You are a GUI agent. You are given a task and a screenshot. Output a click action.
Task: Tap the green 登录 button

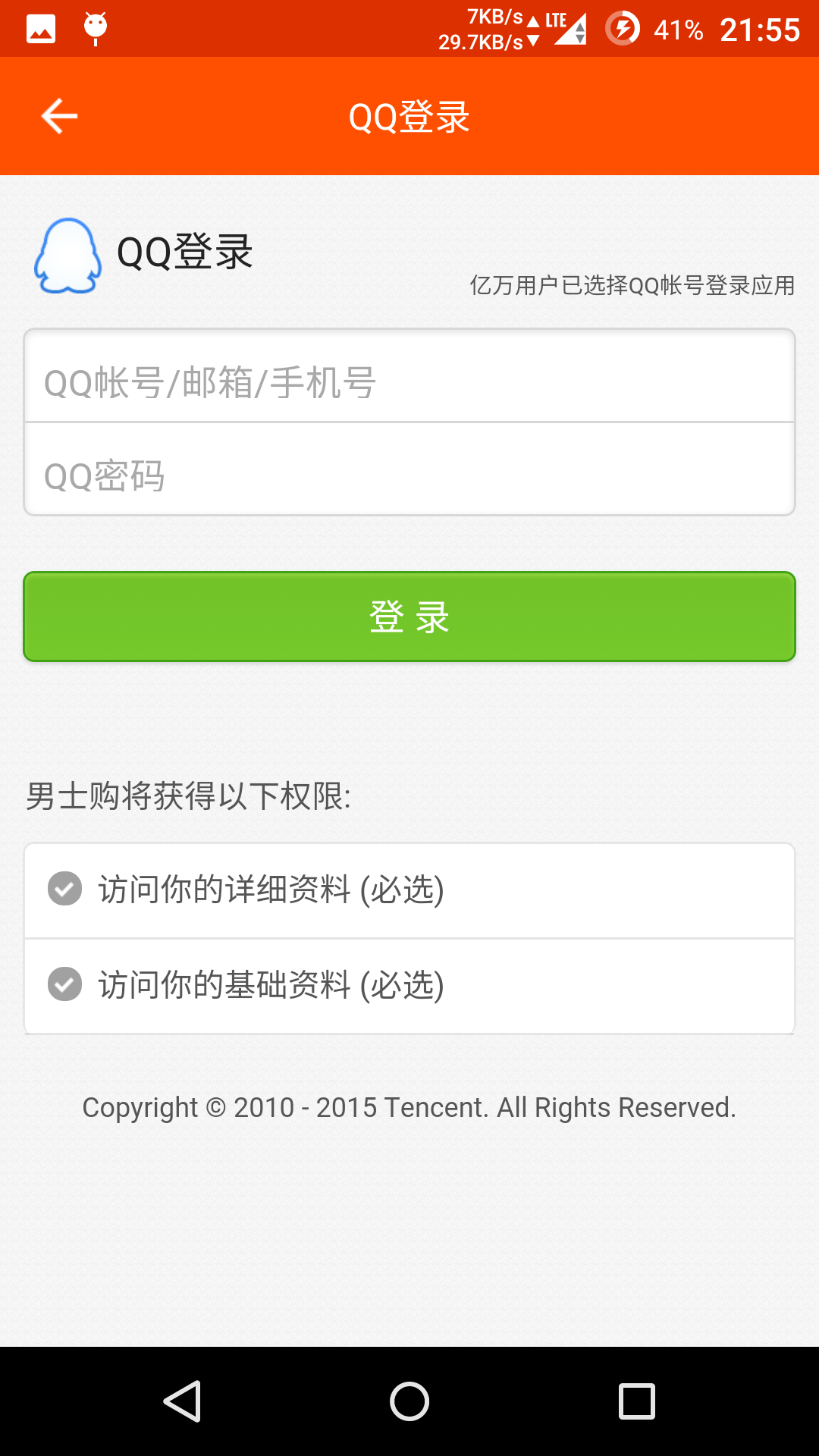409,617
